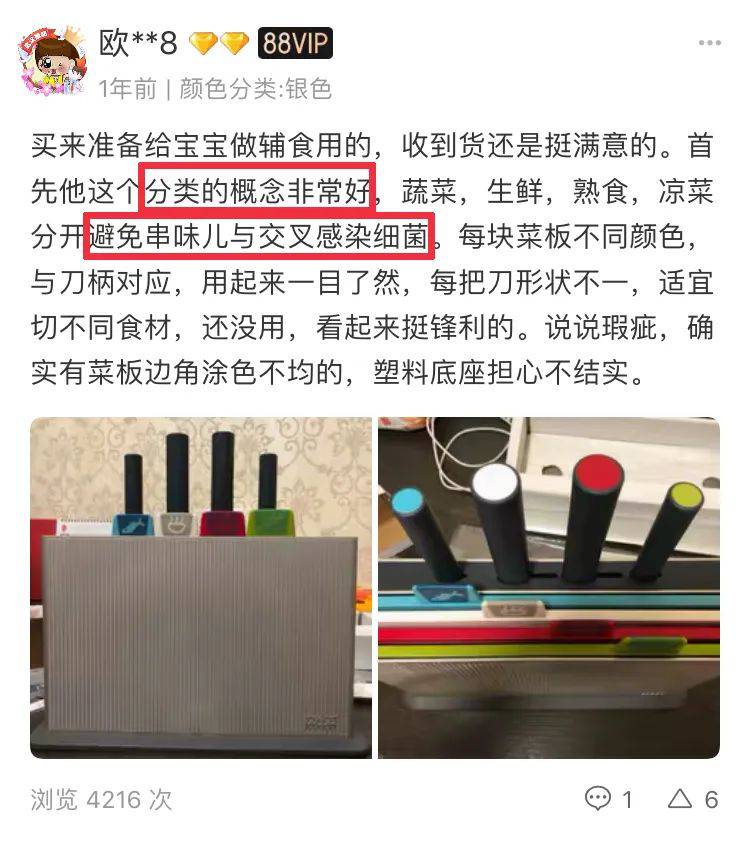Open reviewer 欧**8's avatar
Viewport: 750px width, 849px height.
[x=50, y=59]
